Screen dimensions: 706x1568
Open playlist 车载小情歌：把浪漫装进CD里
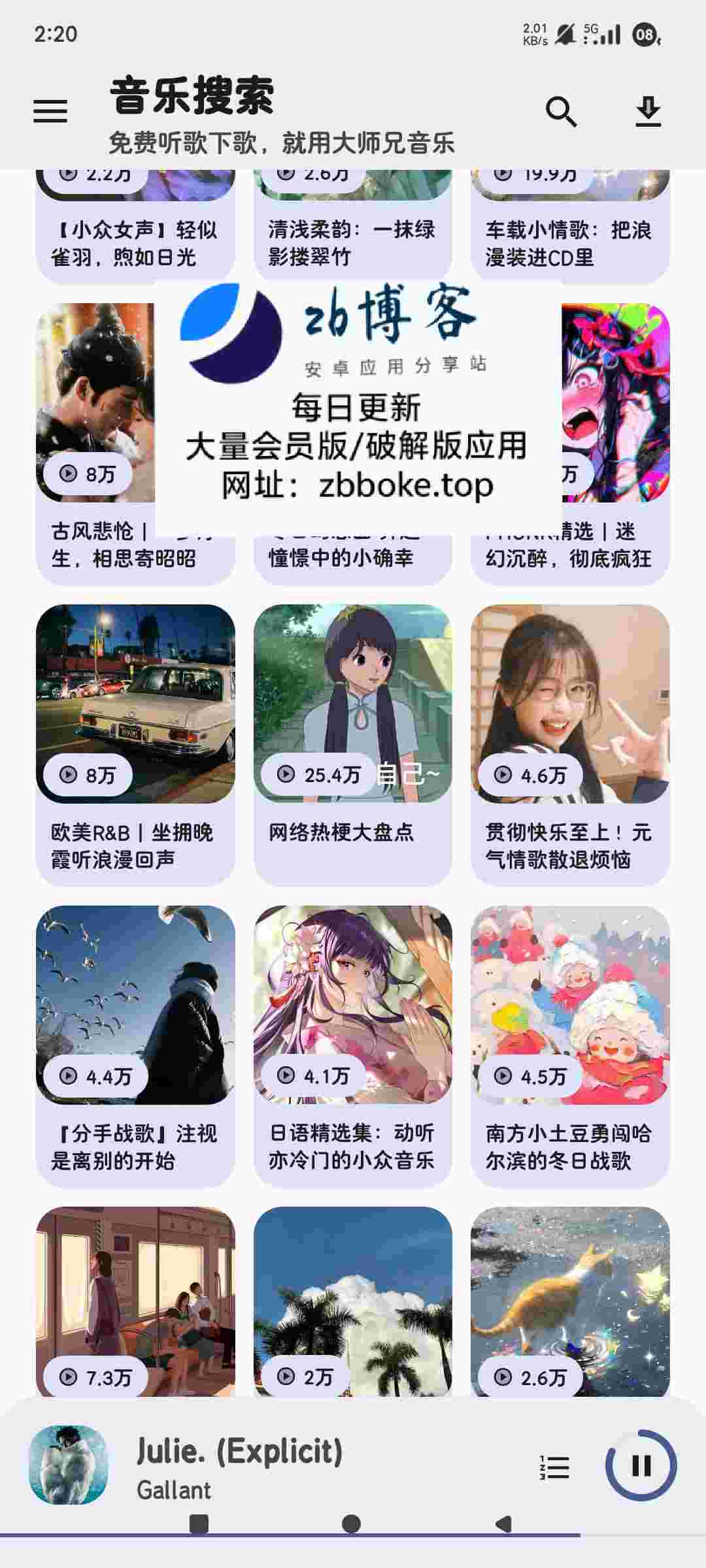click(x=569, y=243)
